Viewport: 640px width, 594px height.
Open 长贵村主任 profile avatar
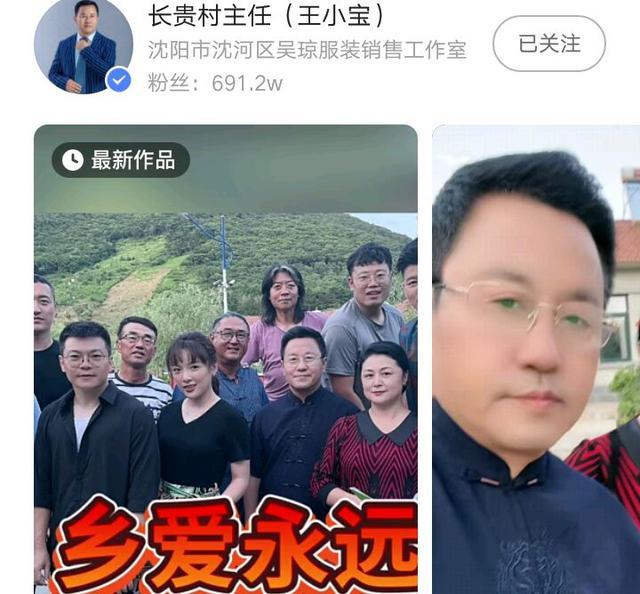pos(83,45)
